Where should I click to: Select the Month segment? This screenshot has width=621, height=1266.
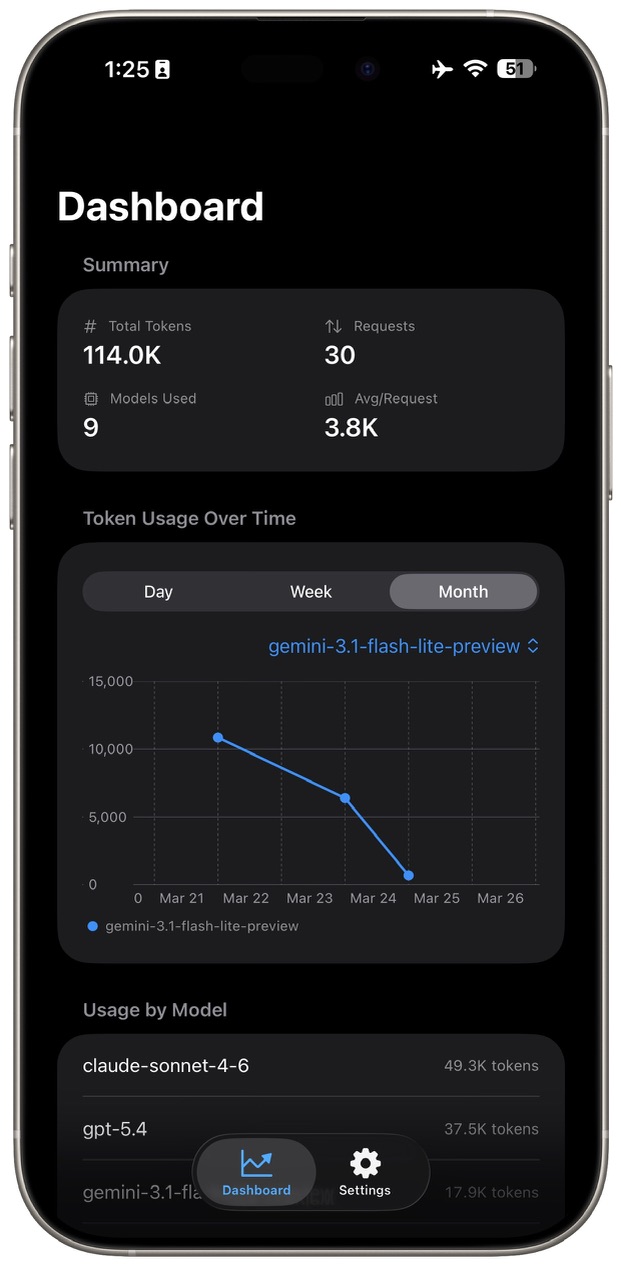(x=463, y=592)
